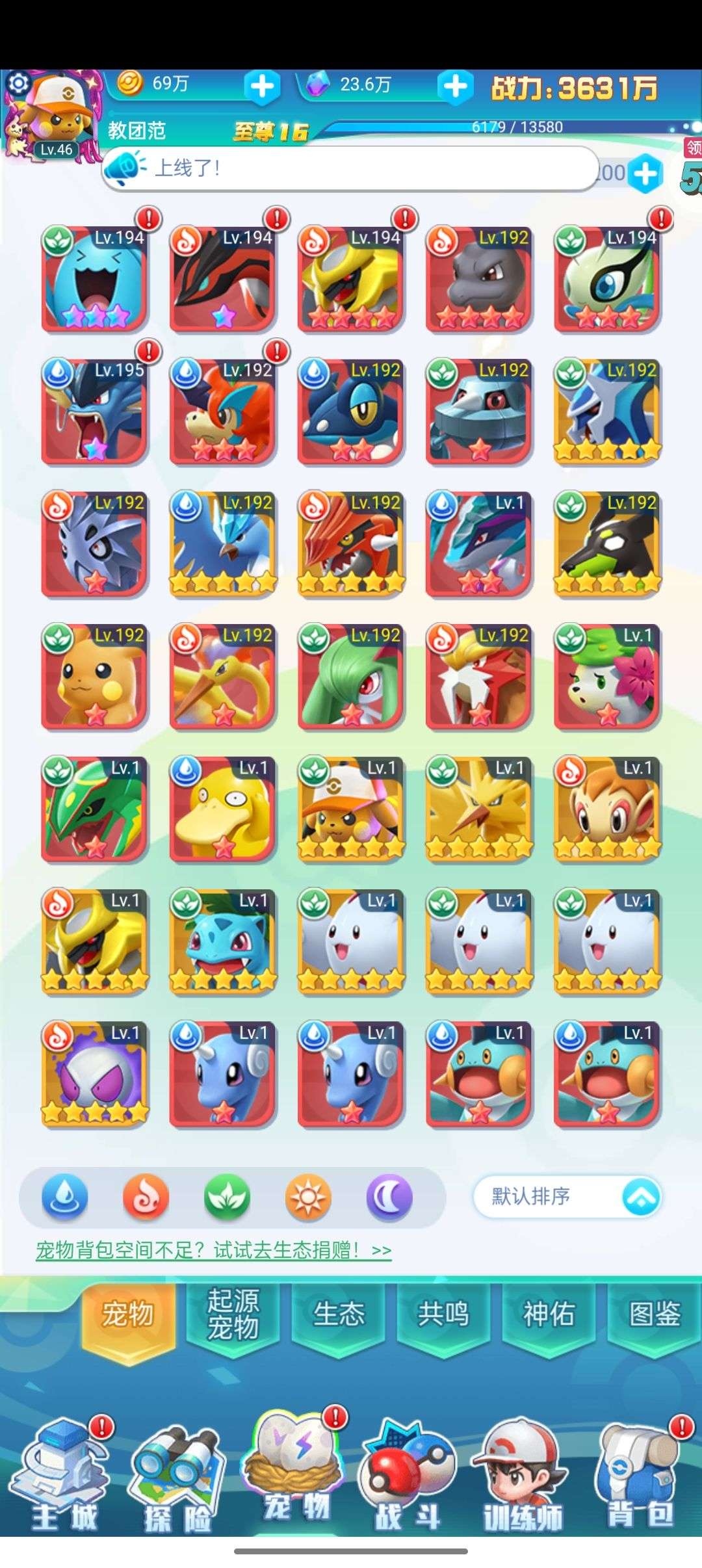Filter pets by water element
Image resolution: width=702 pixels, height=1568 pixels.
pyautogui.click(x=65, y=1197)
